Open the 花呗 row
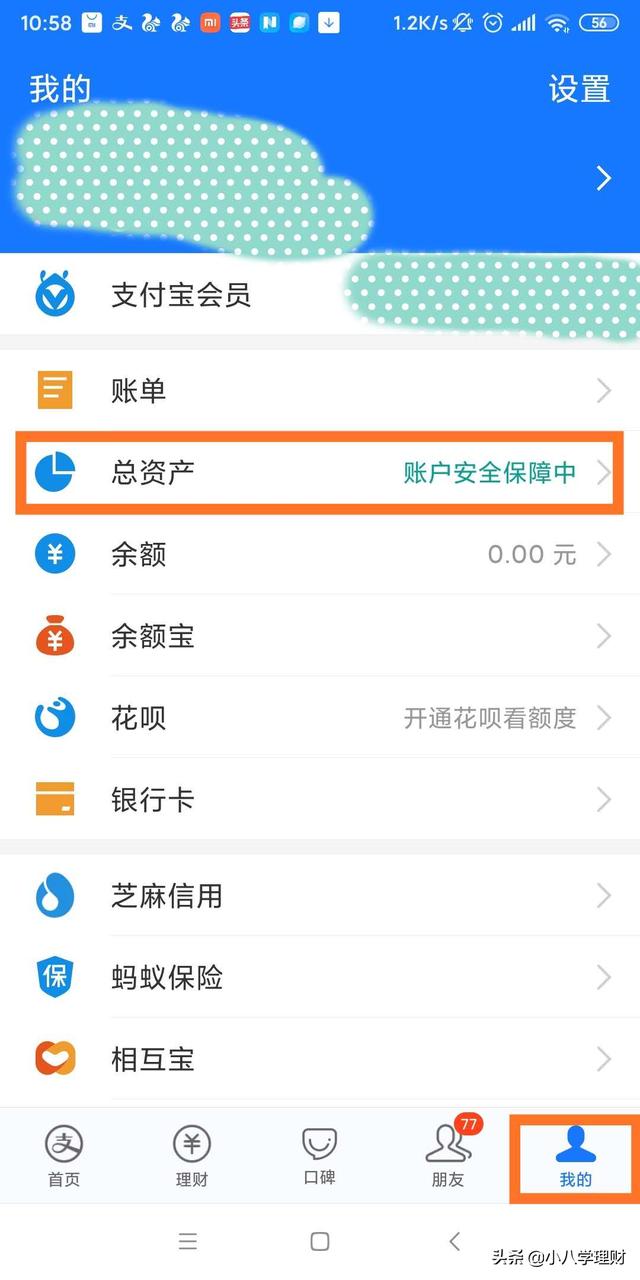Image resolution: width=640 pixels, height=1280 pixels. [320, 718]
